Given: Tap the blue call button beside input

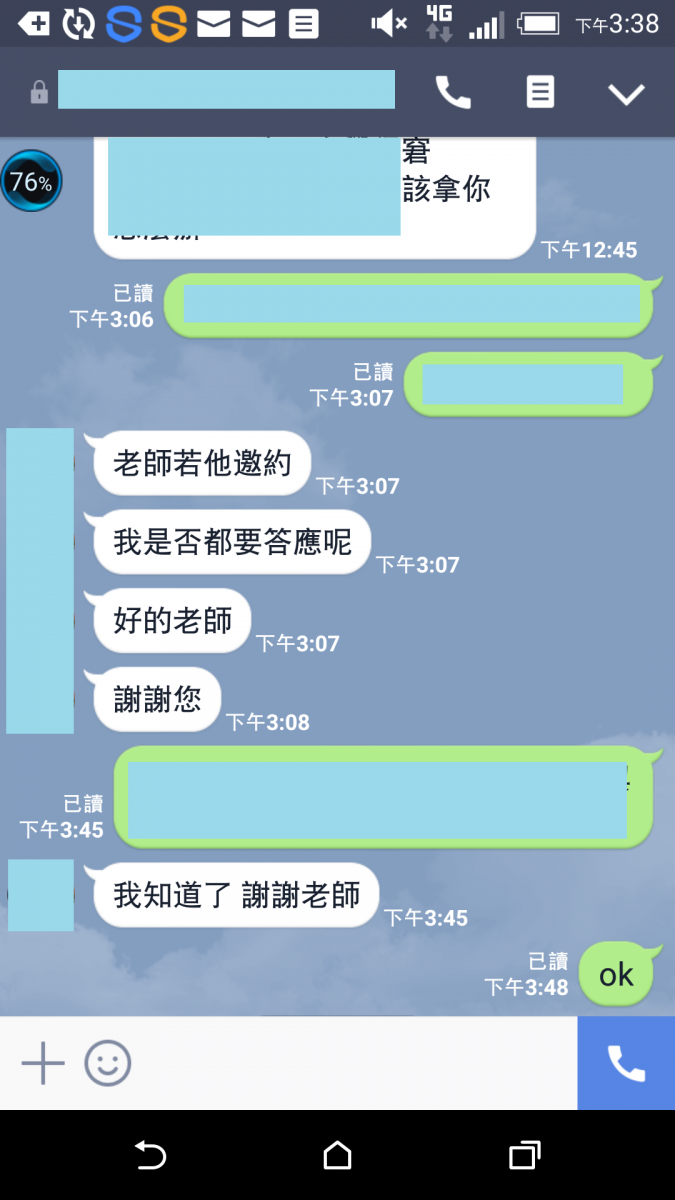Looking at the screenshot, I should click(x=626, y=1063).
